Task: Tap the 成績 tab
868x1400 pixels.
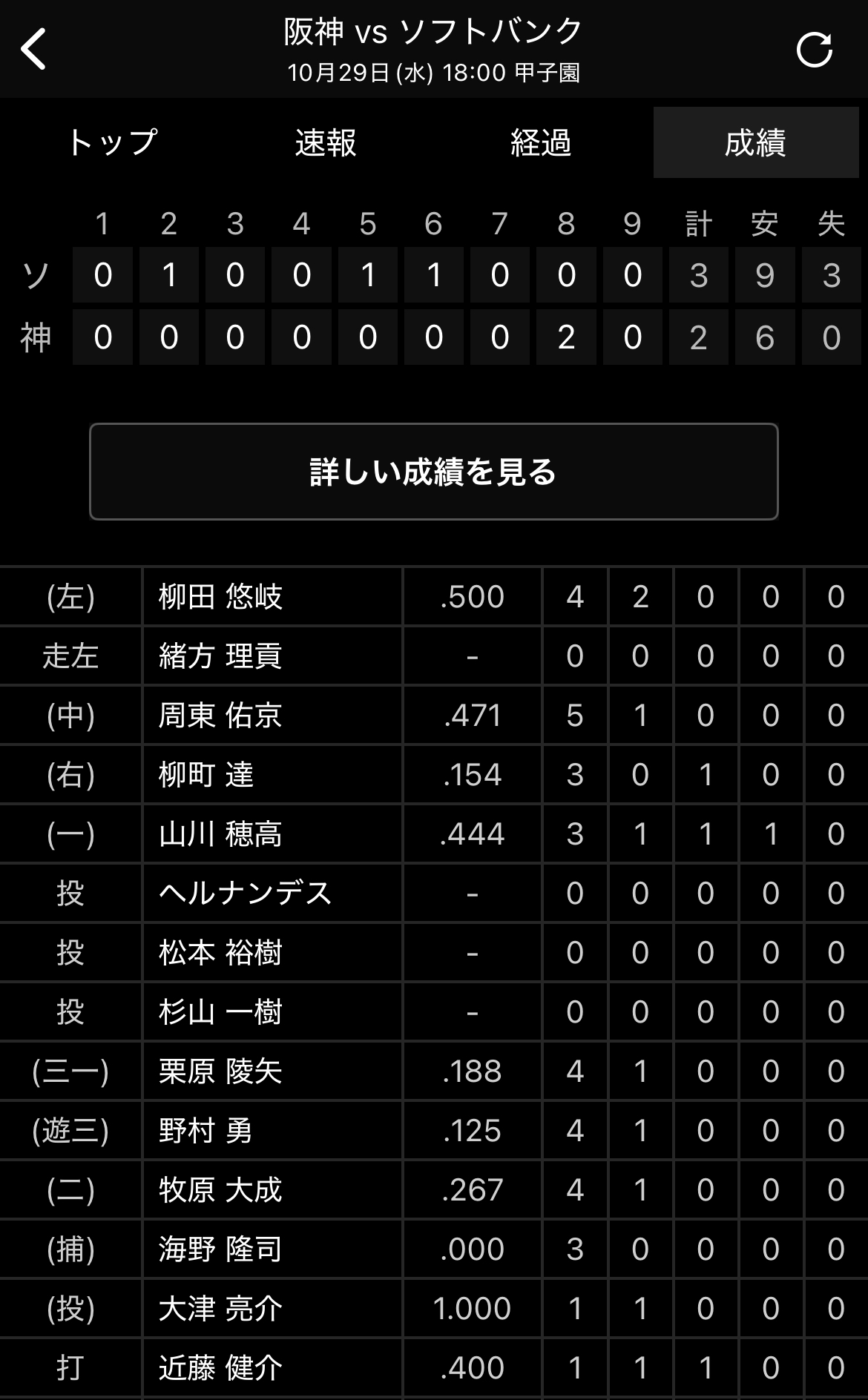Action: pyautogui.click(x=755, y=142)
